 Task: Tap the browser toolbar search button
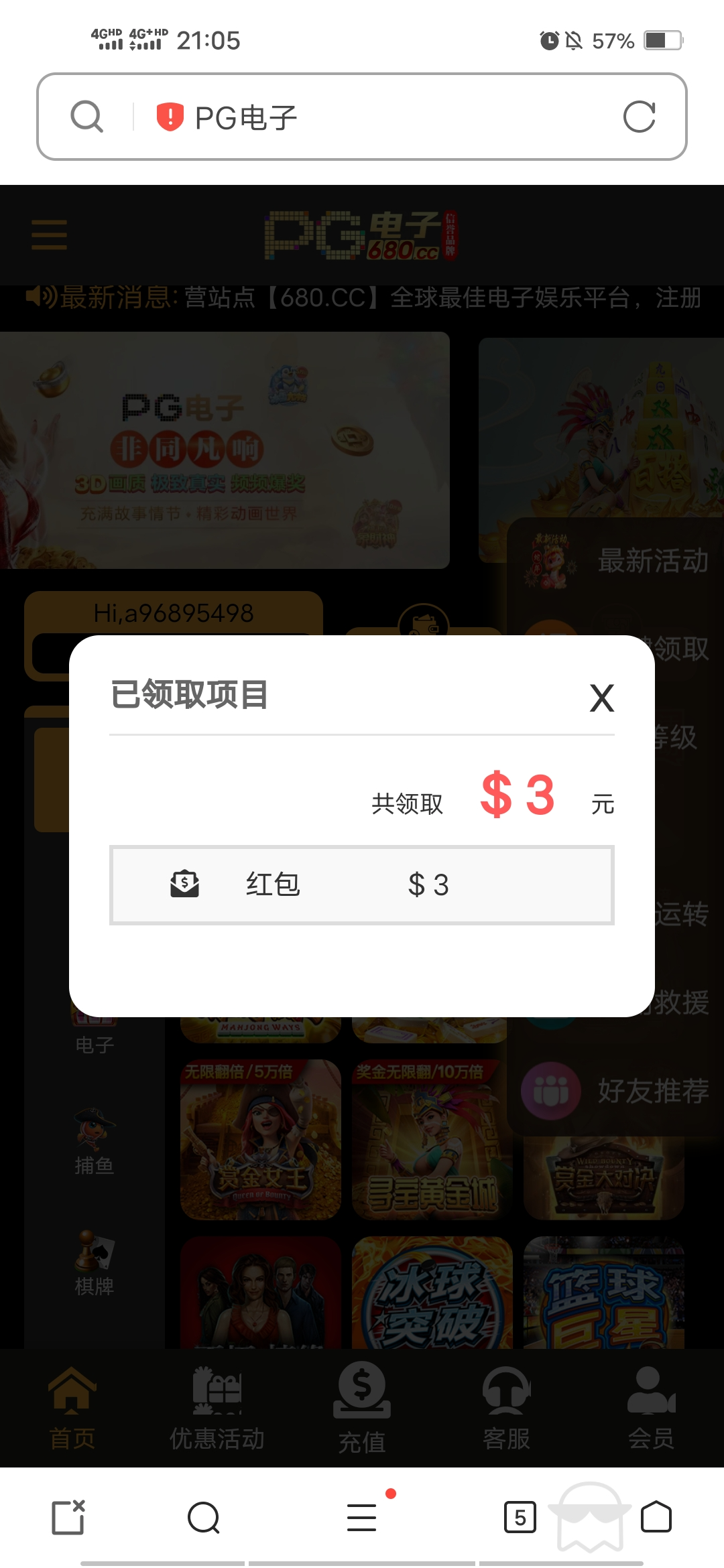[204, 1517]
